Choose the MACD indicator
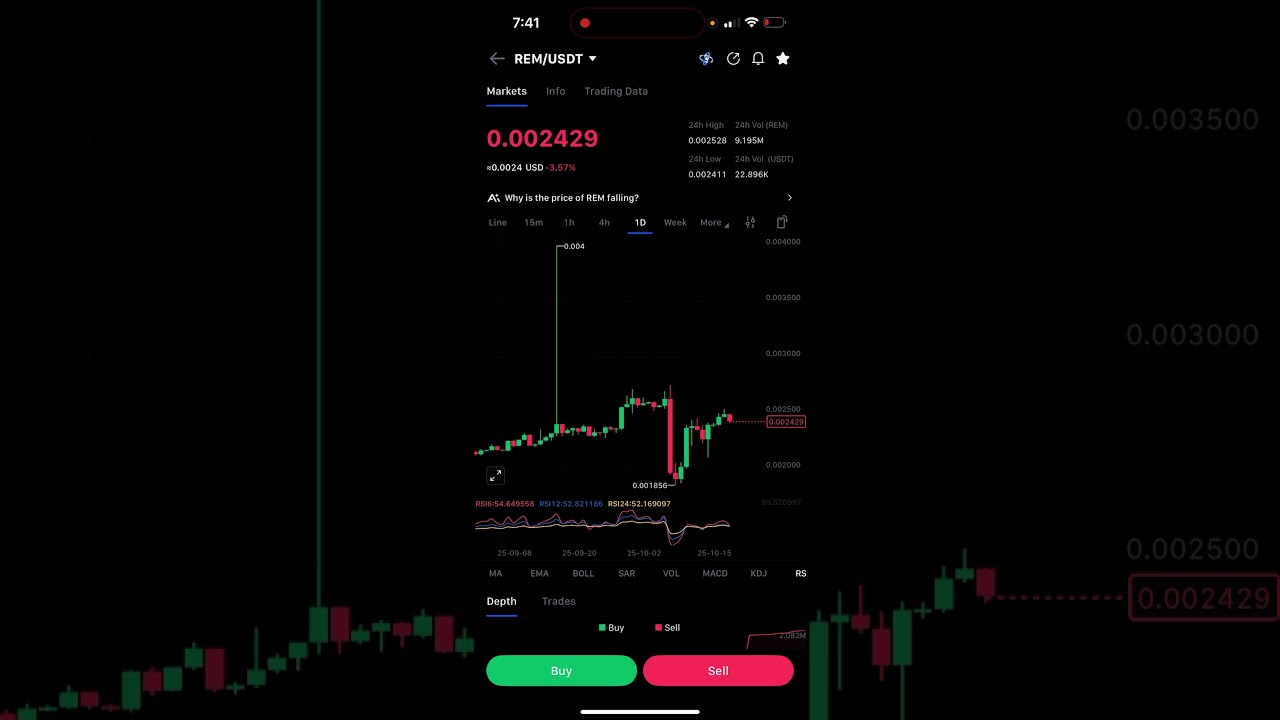The image size is (1280, 720). point(715,573)
